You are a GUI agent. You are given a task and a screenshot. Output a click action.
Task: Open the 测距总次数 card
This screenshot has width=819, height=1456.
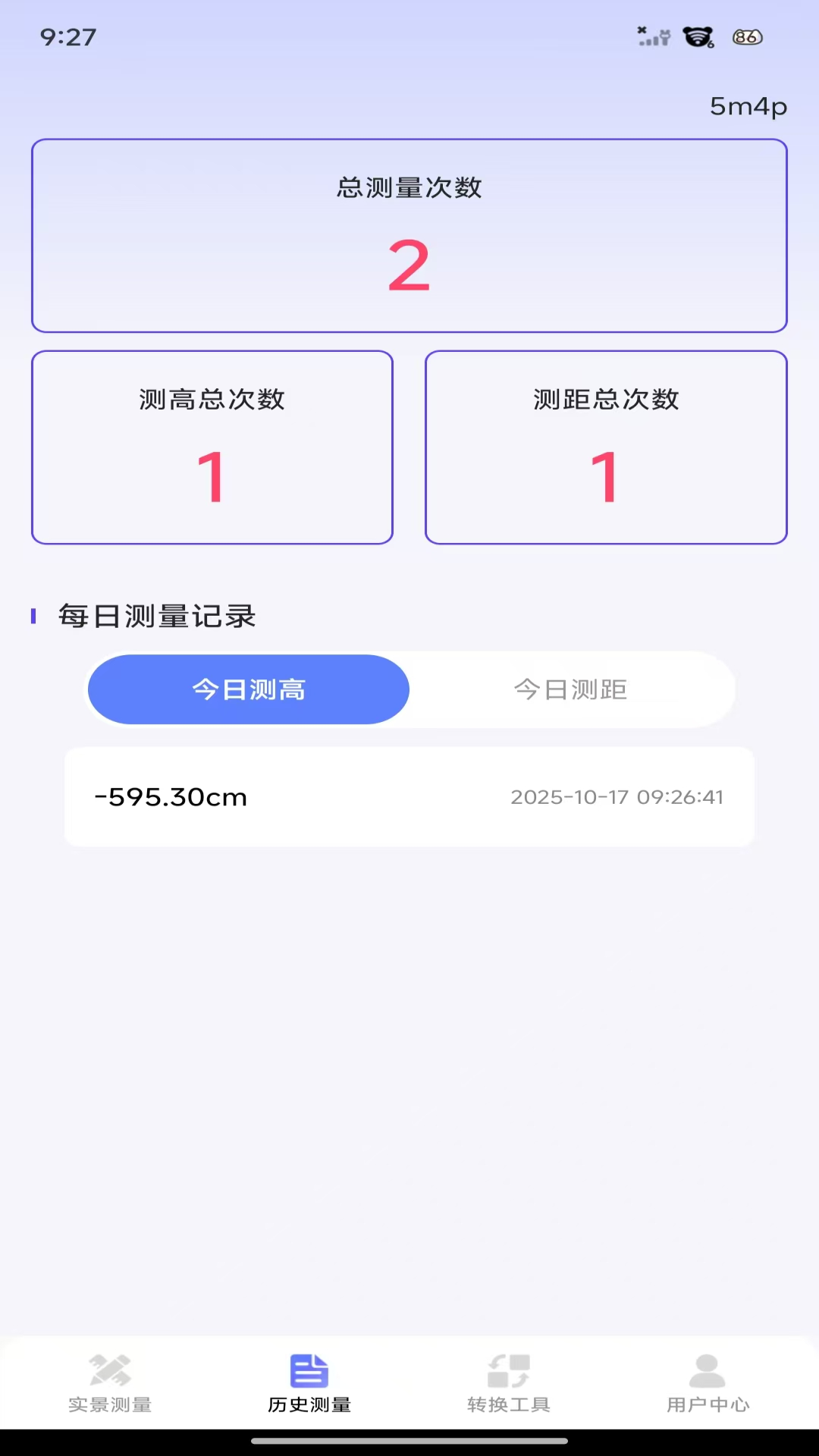coord(607,447)
